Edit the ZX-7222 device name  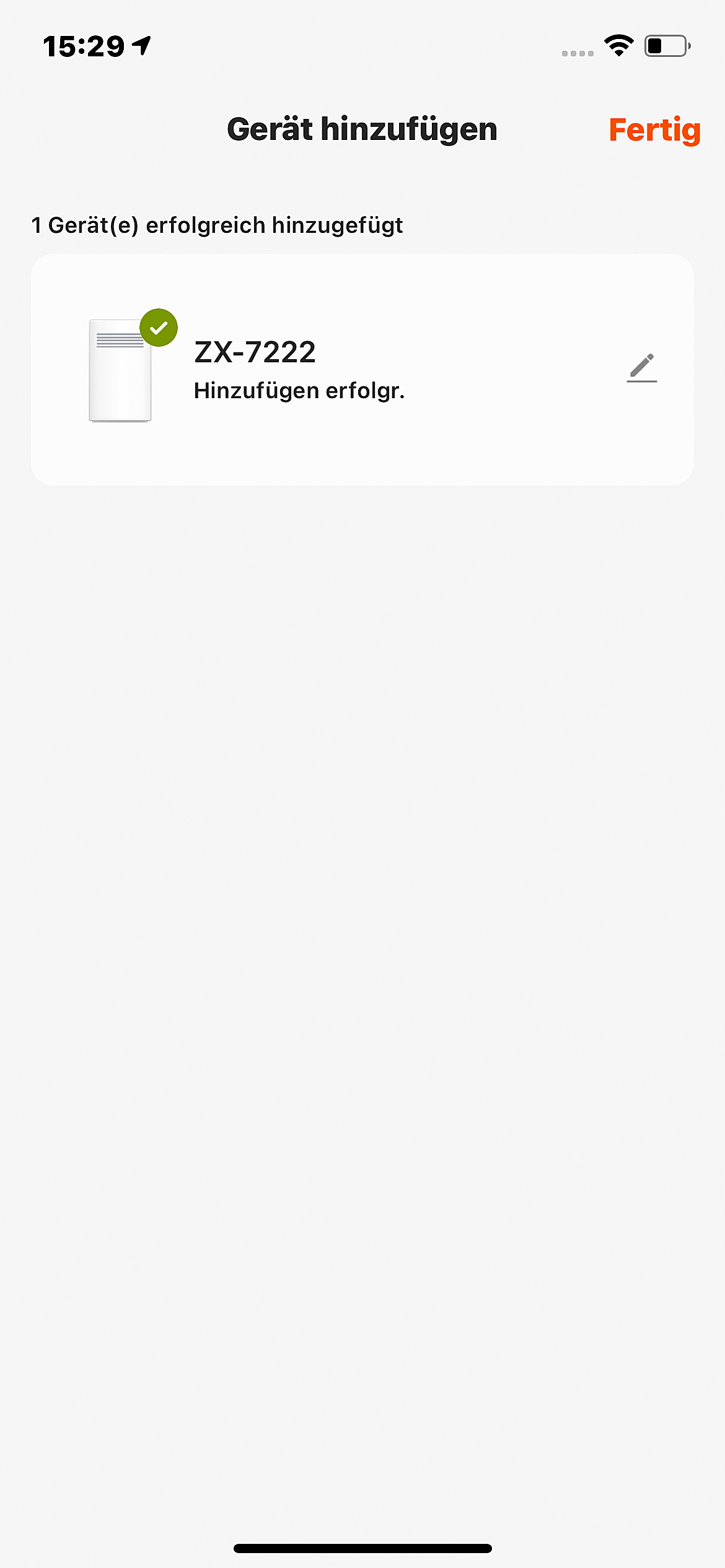tap(641, 368)
